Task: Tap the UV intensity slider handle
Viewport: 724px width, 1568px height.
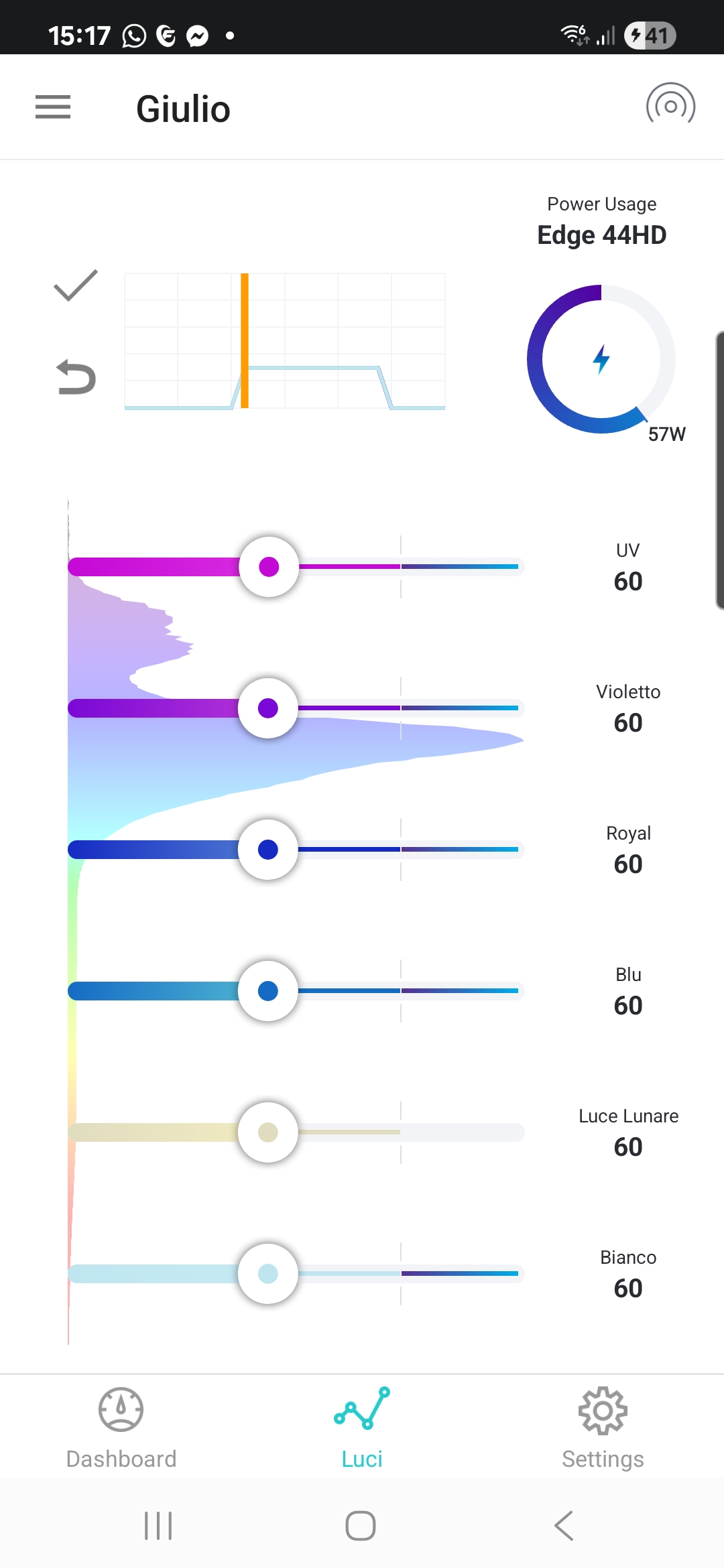Action: (x=269, y=567)
